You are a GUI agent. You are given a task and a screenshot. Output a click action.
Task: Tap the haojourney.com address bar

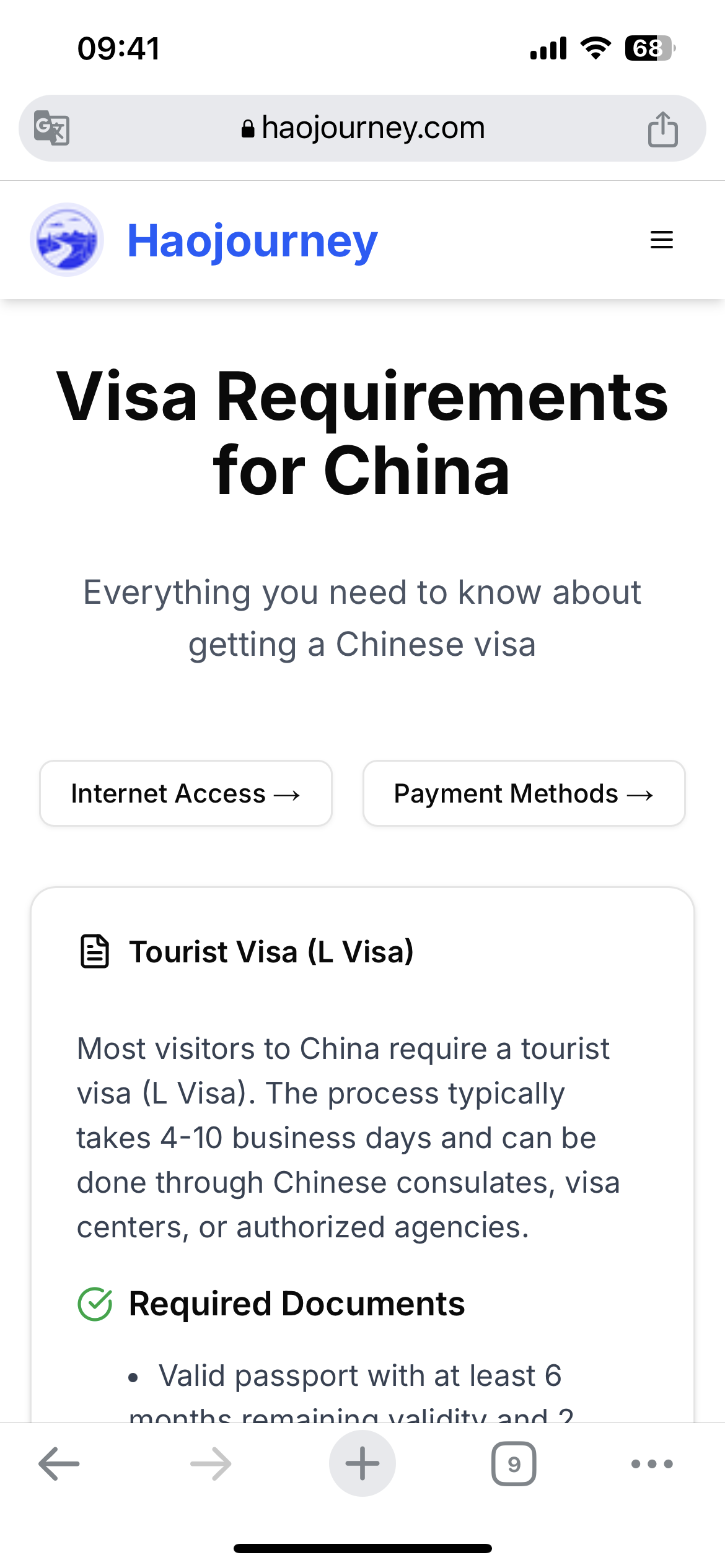point(362,128)
